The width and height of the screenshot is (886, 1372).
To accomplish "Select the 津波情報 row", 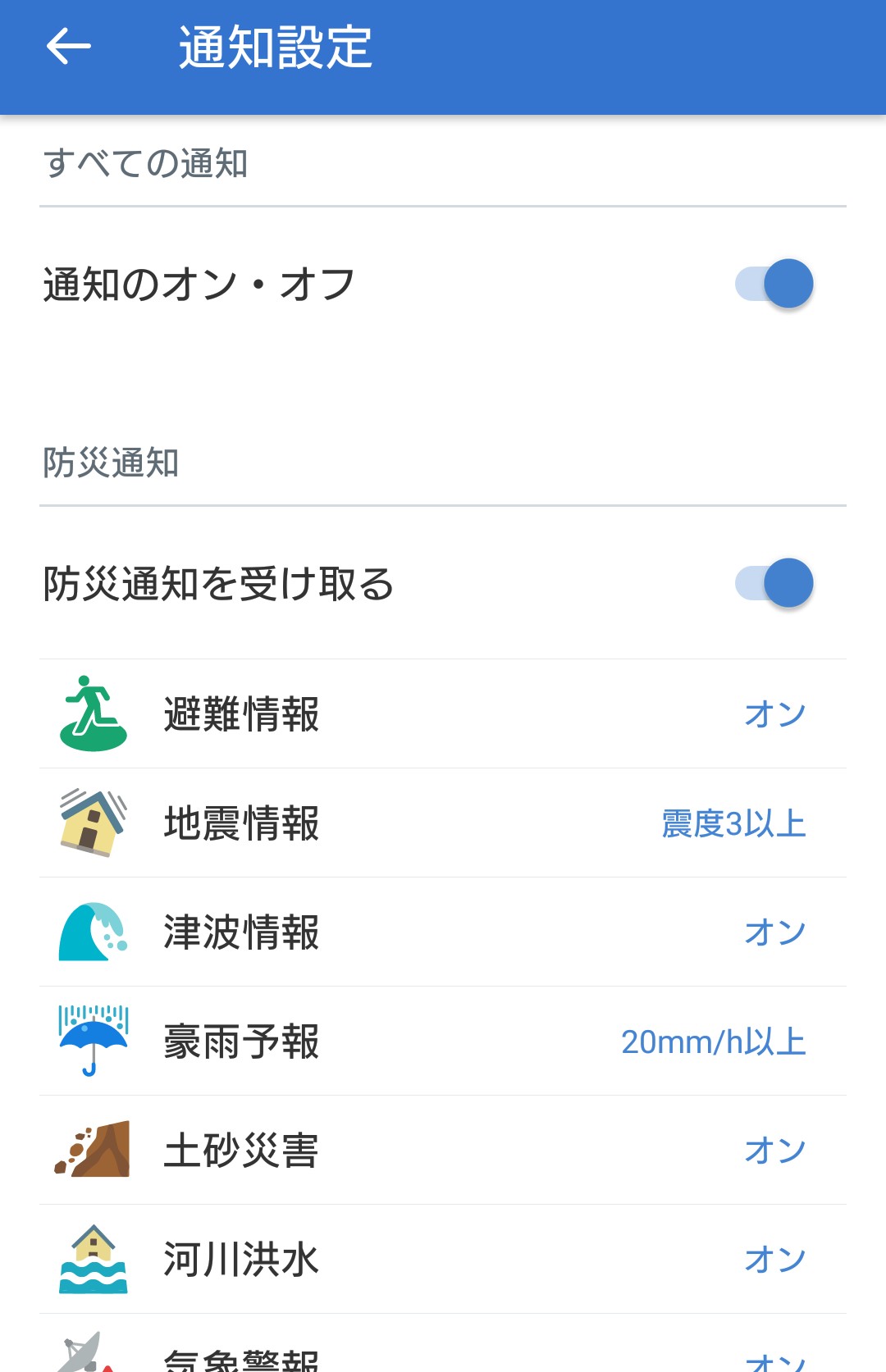I will coord(443,932).
